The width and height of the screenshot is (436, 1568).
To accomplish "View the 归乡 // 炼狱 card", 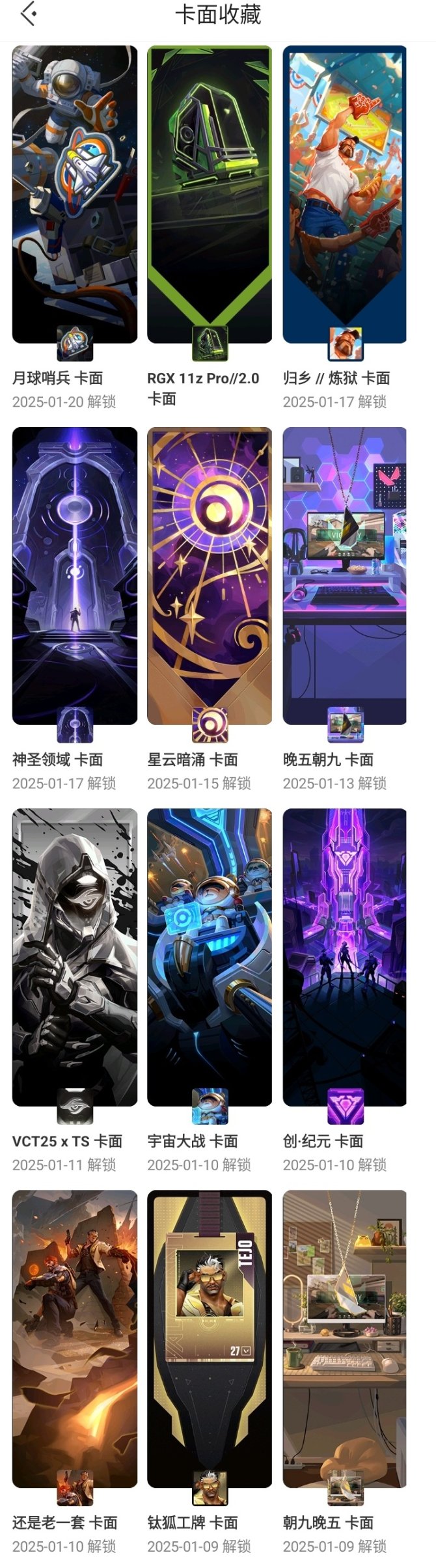I will pyautogui.click(x=344, y=194).
